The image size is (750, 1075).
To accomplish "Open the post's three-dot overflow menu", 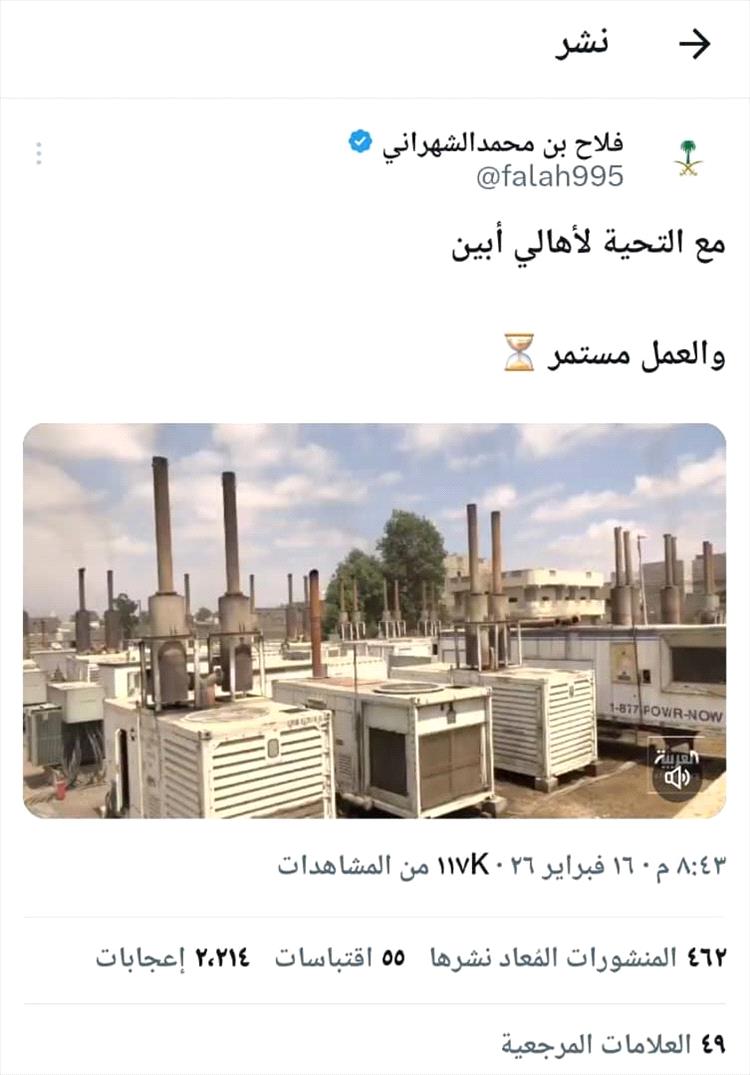I will click(x=39, y=153).
